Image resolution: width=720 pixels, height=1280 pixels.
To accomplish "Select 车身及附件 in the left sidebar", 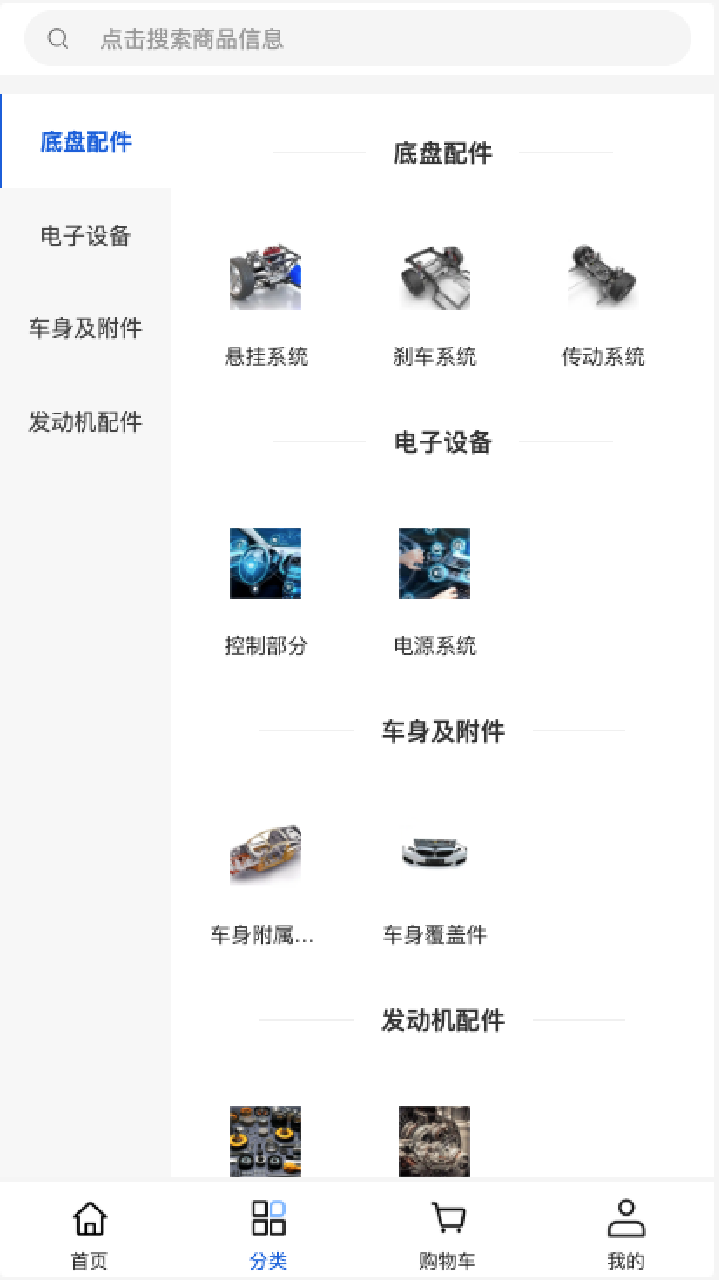I will tap(85, 328).
